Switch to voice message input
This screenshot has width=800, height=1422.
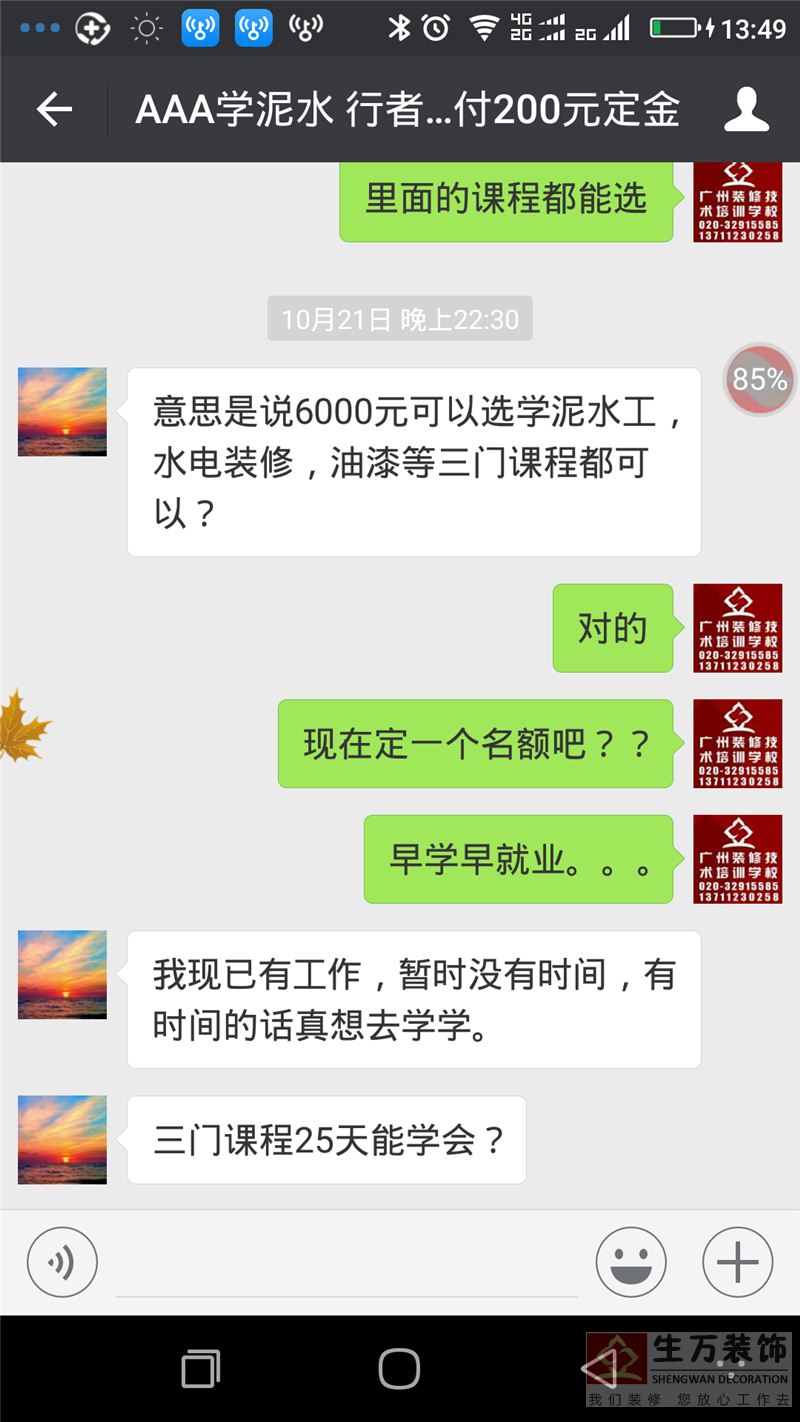coord(62,1262)
